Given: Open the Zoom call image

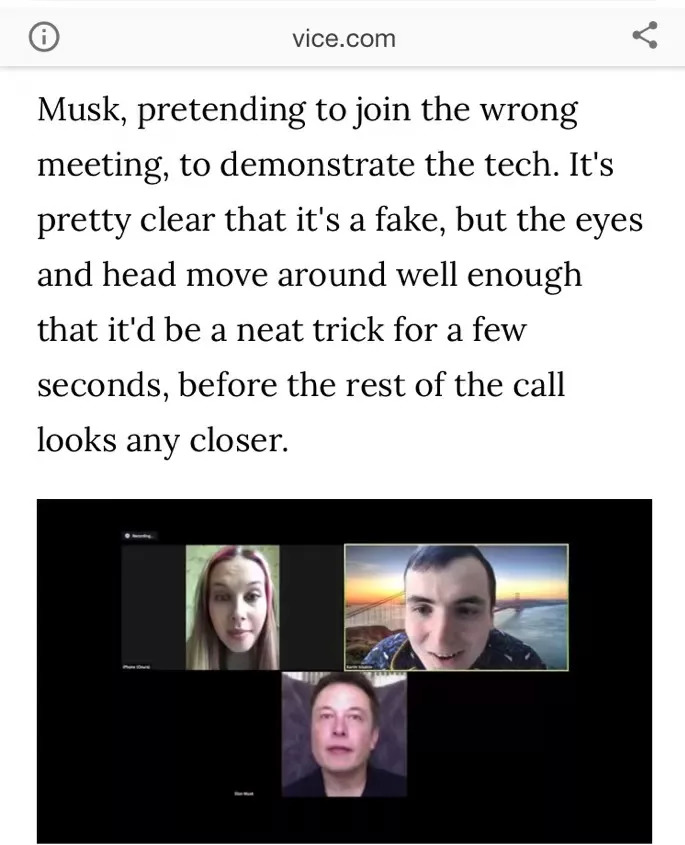Looking at the screenshot, I should pyautogui.click(x=344, y=670).
